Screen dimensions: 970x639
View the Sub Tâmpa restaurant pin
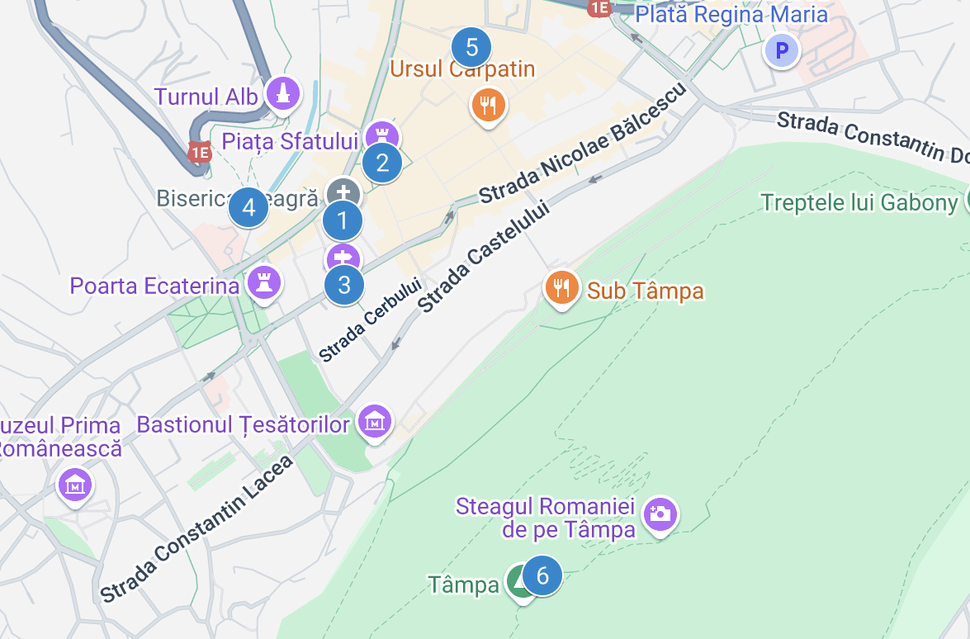click(562, 289)
